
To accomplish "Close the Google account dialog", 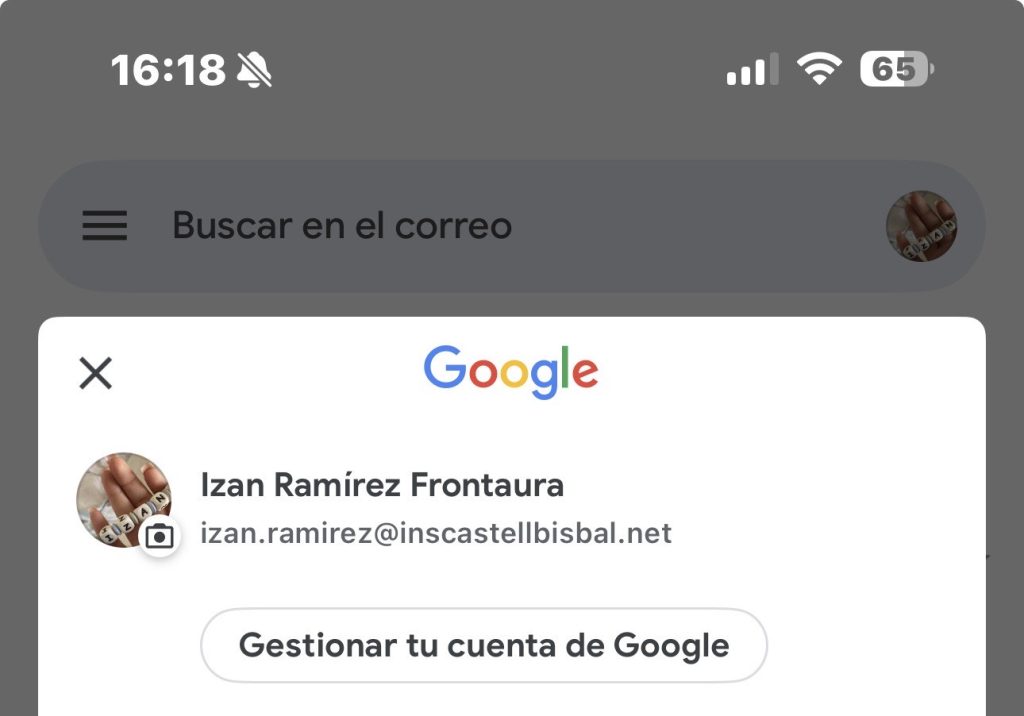I will tap(96, 373).
